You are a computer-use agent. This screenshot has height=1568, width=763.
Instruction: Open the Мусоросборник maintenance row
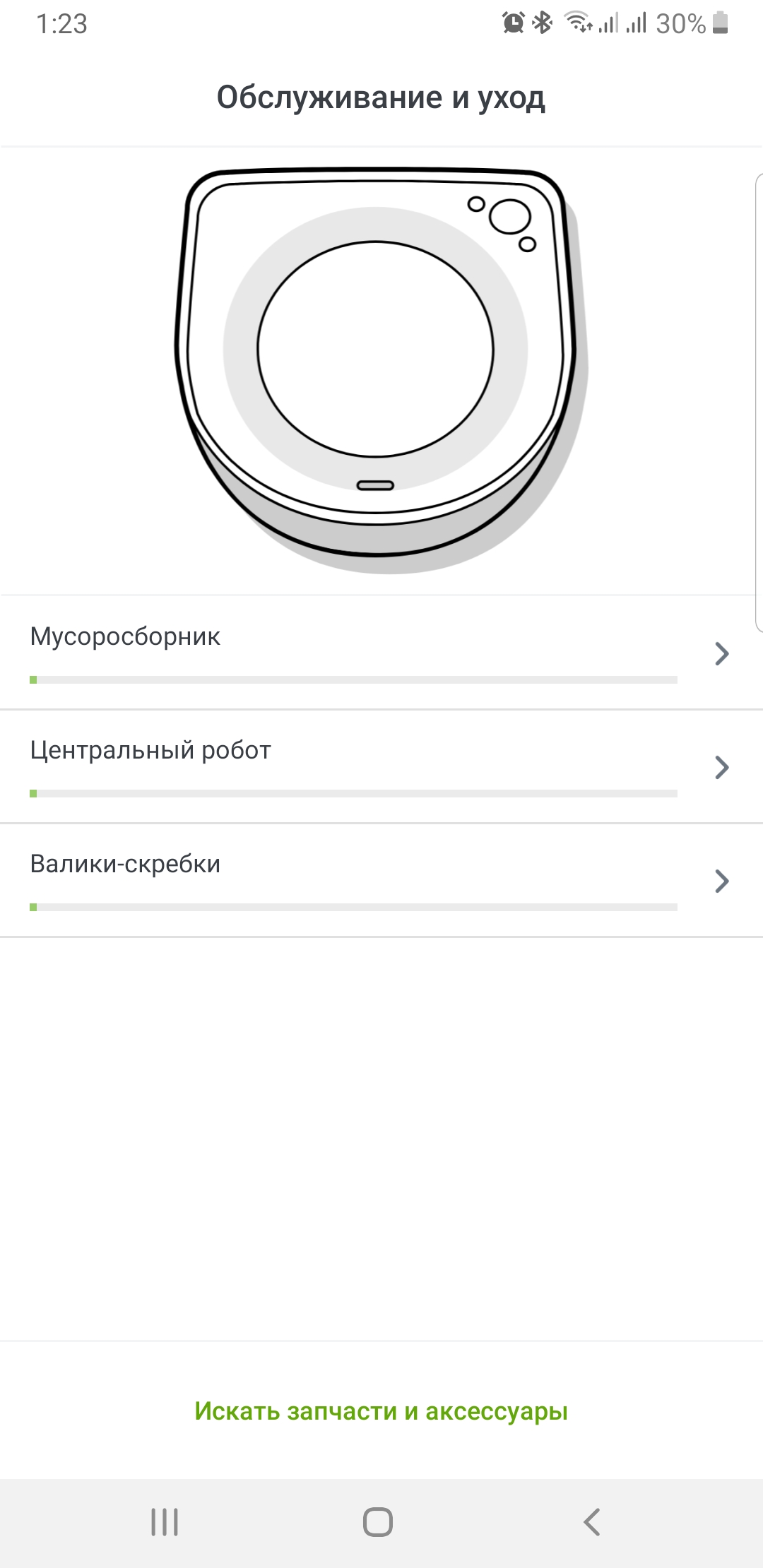[x=381, y=653]
